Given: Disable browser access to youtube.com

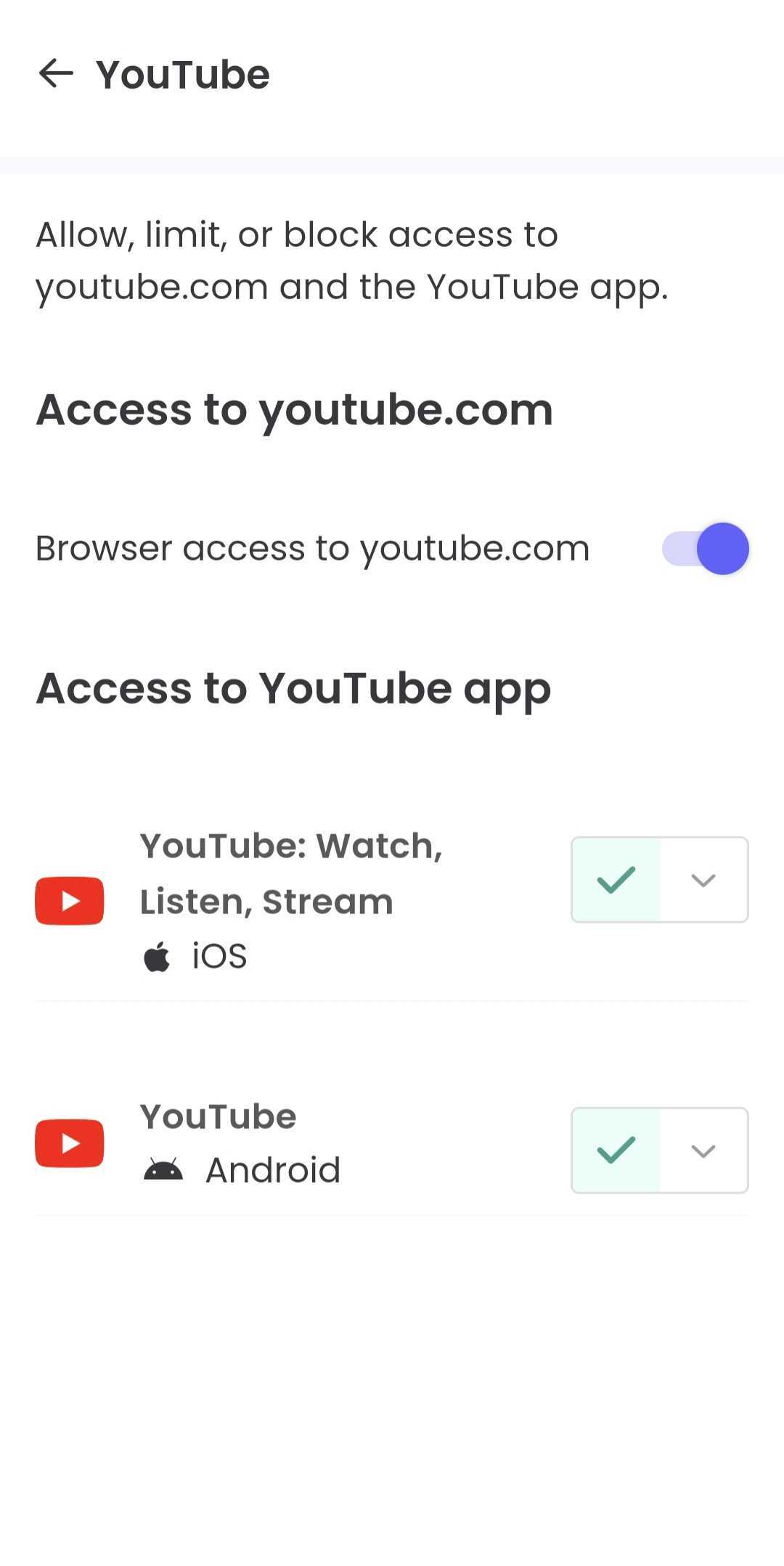Looking at the screenshot, I should pyautogui.click(x=705, y=549).
